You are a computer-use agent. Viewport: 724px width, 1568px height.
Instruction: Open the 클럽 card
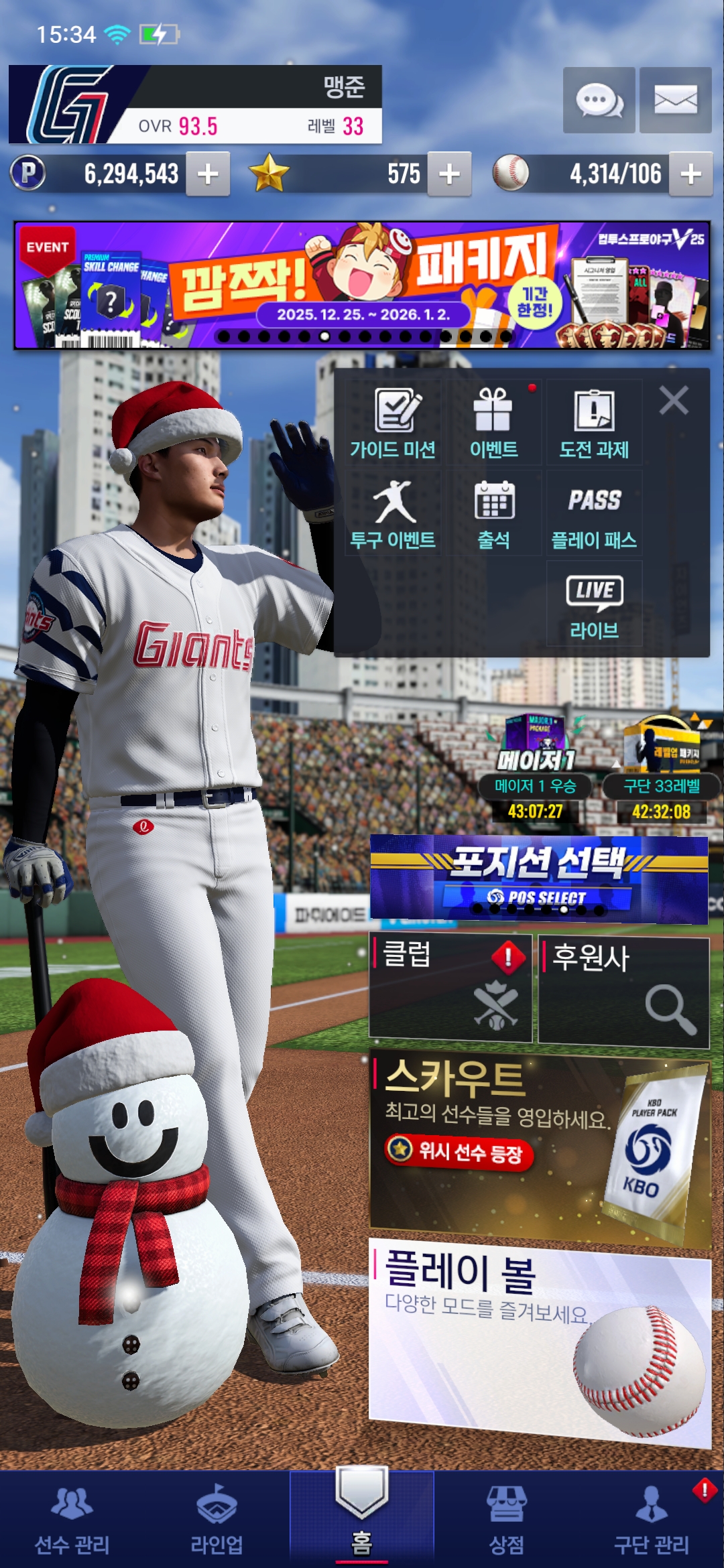[450, 988]
